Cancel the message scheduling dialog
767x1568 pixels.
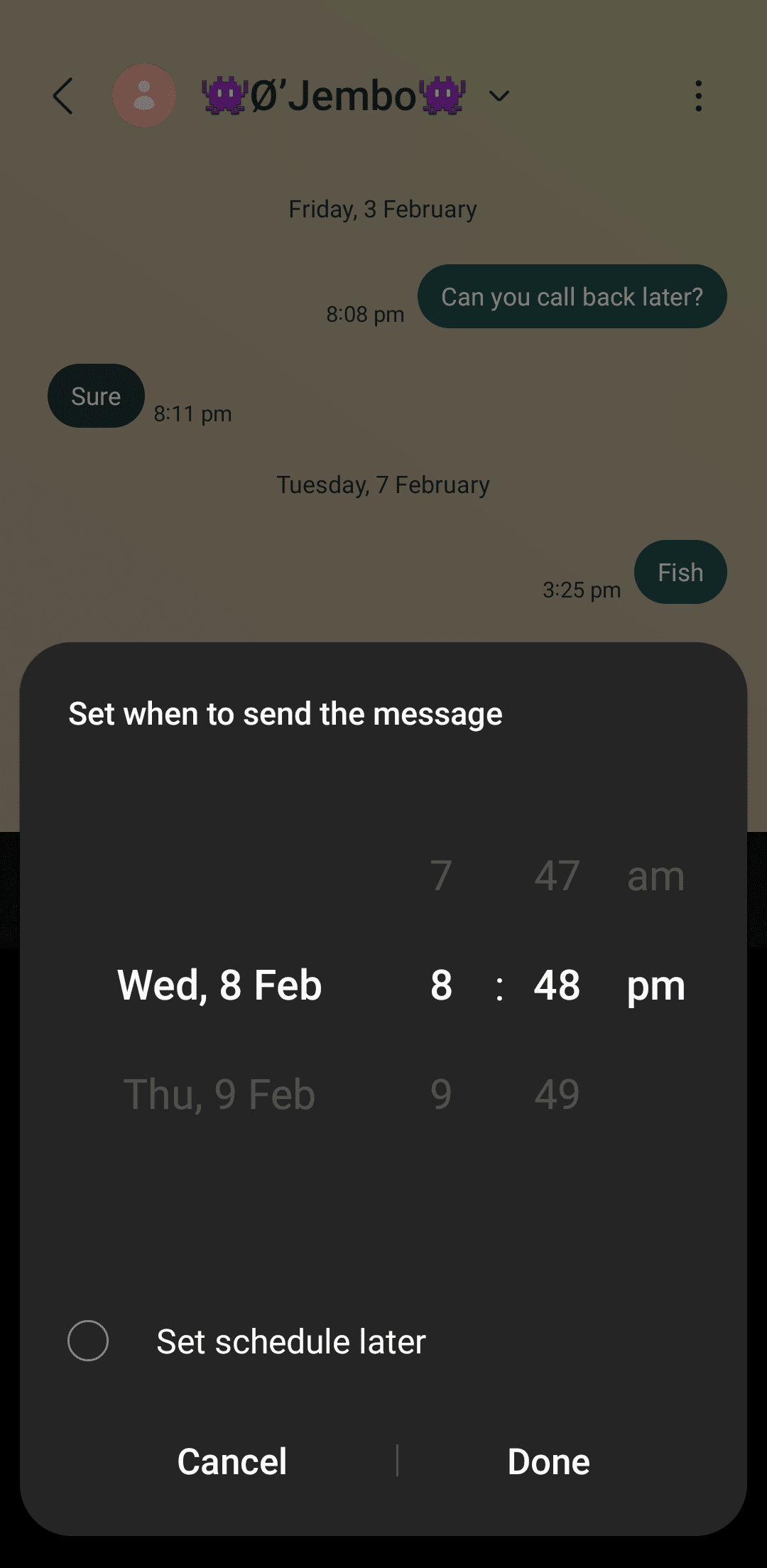tap(232, 1461)
